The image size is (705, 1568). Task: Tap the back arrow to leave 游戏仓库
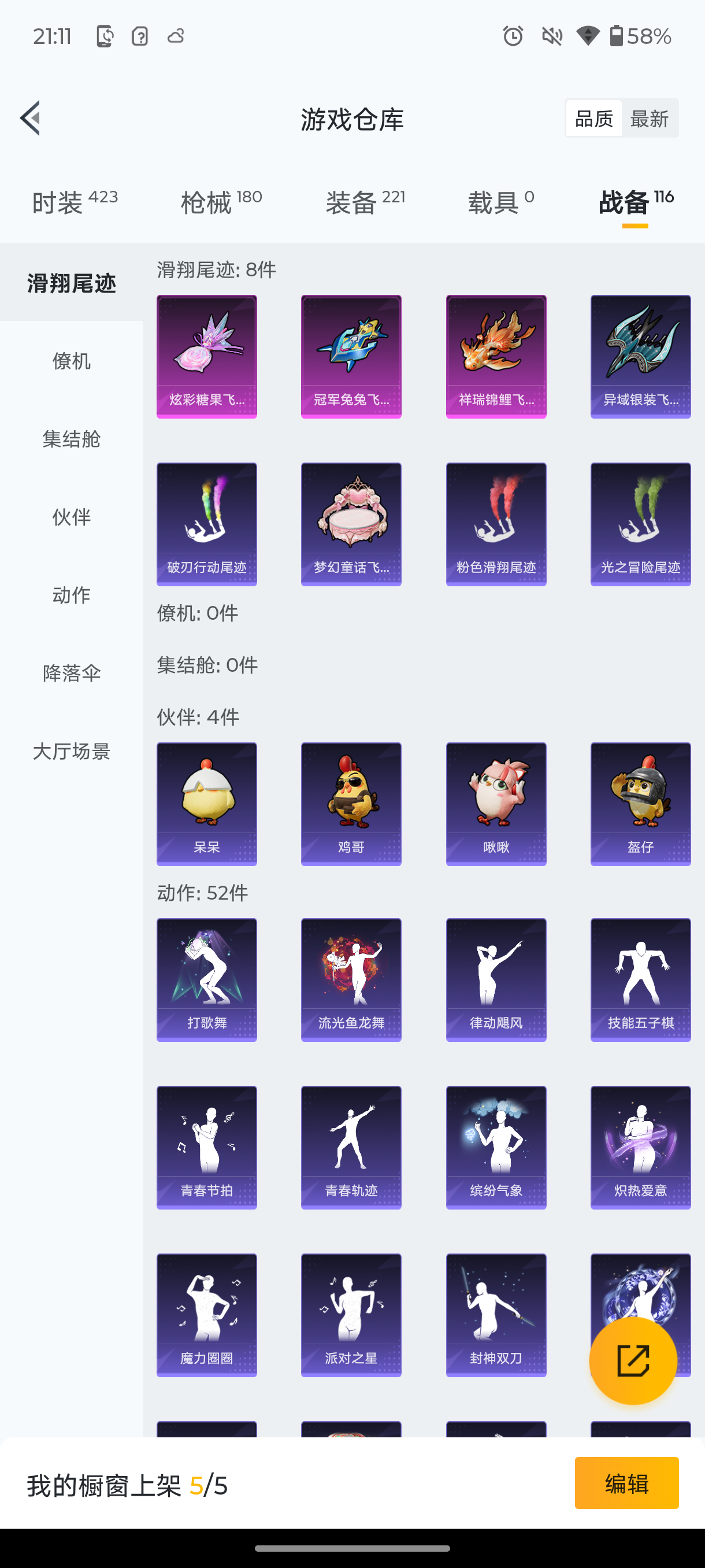click(x=31, y=118)
